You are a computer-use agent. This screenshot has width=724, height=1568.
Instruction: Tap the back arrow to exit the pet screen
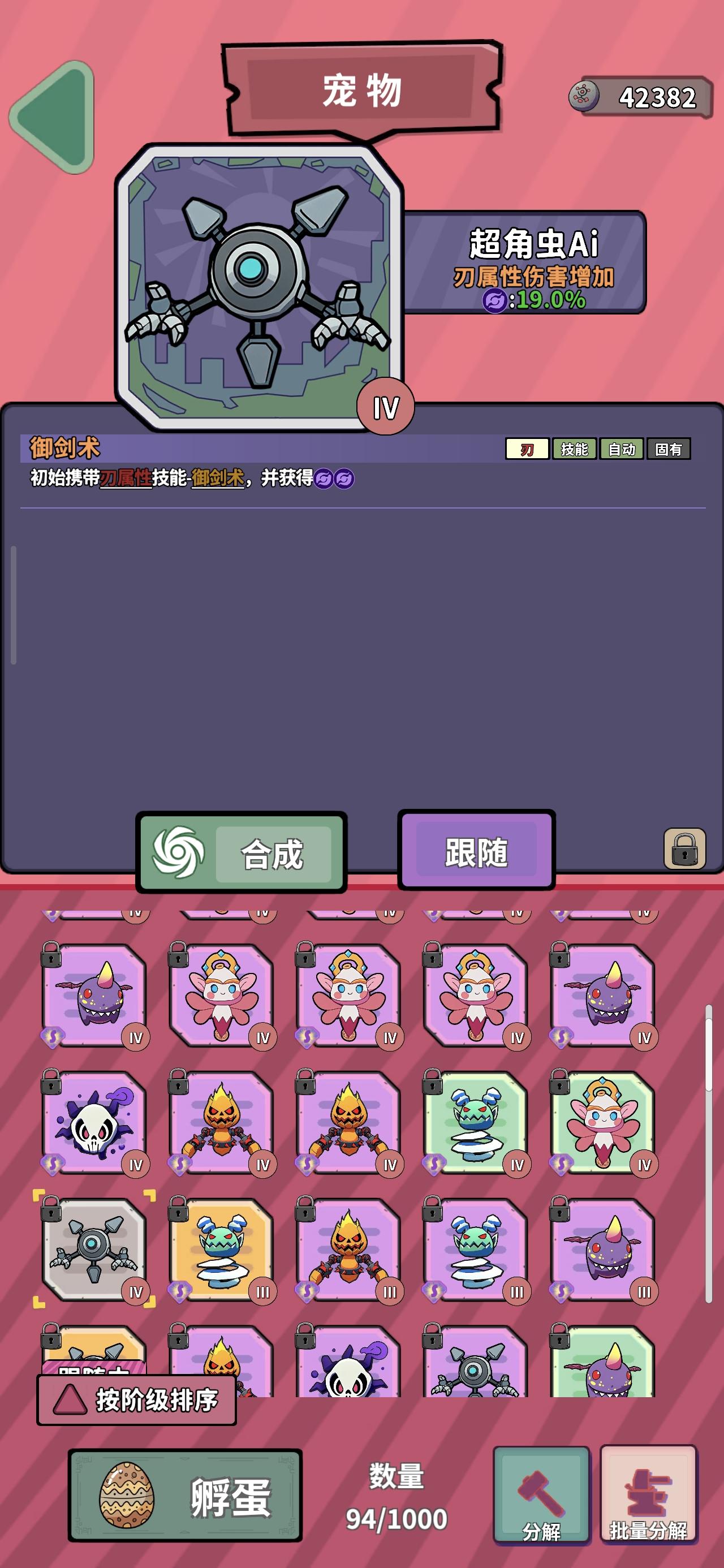click(52, 113)
